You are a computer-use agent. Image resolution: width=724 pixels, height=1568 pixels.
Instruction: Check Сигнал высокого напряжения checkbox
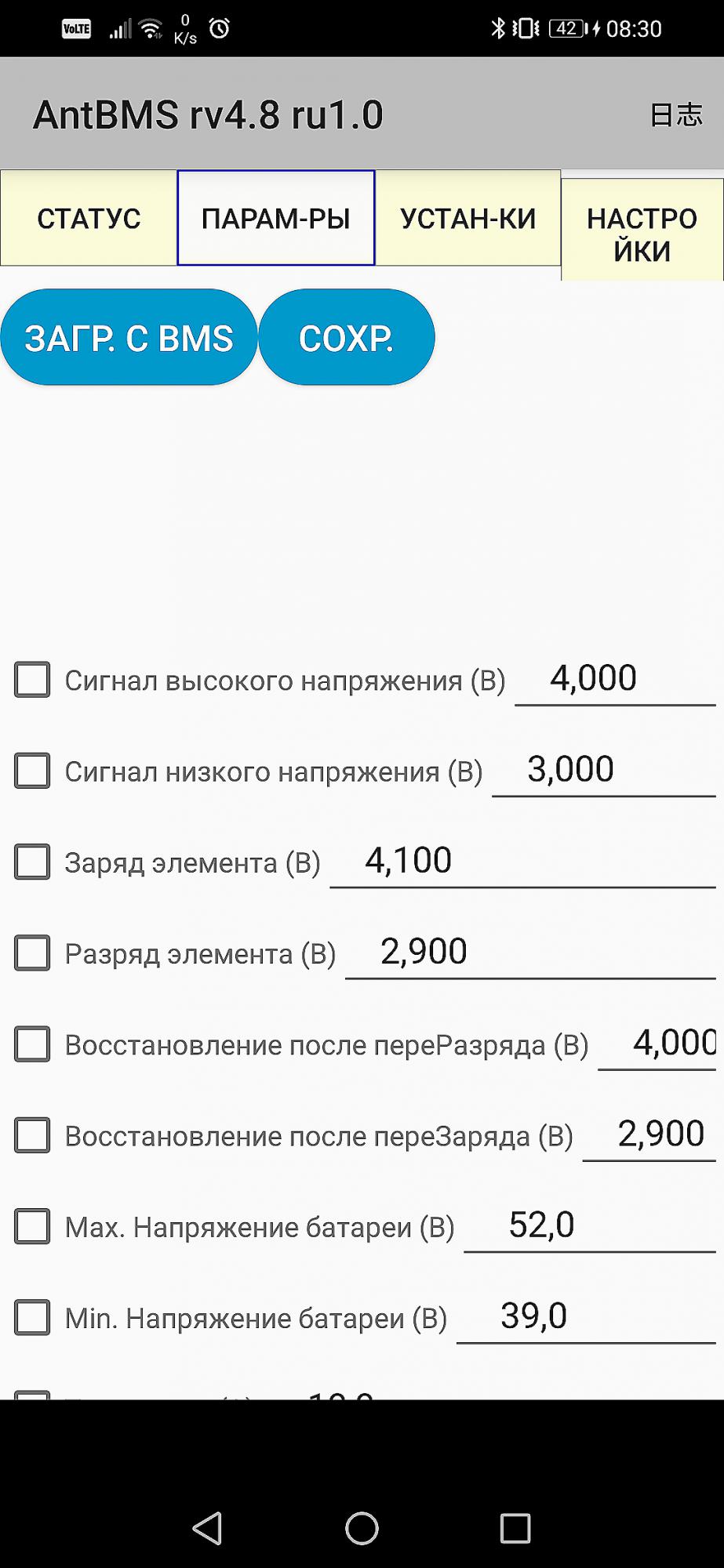click(32, 680)
